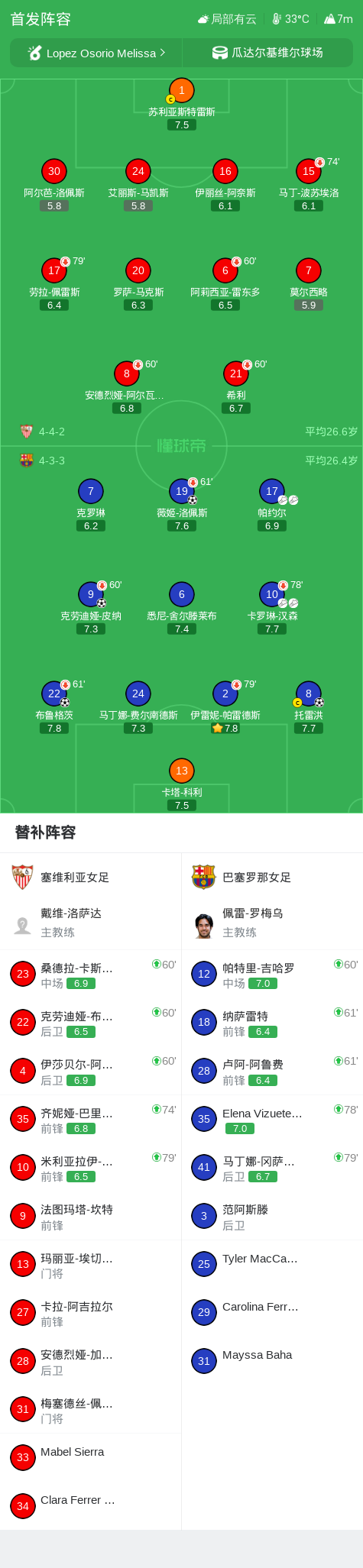The height and width of the screenshot is (1568, 363).
Task: Select player 托雷洪 number 8
Action: (309, 707)
